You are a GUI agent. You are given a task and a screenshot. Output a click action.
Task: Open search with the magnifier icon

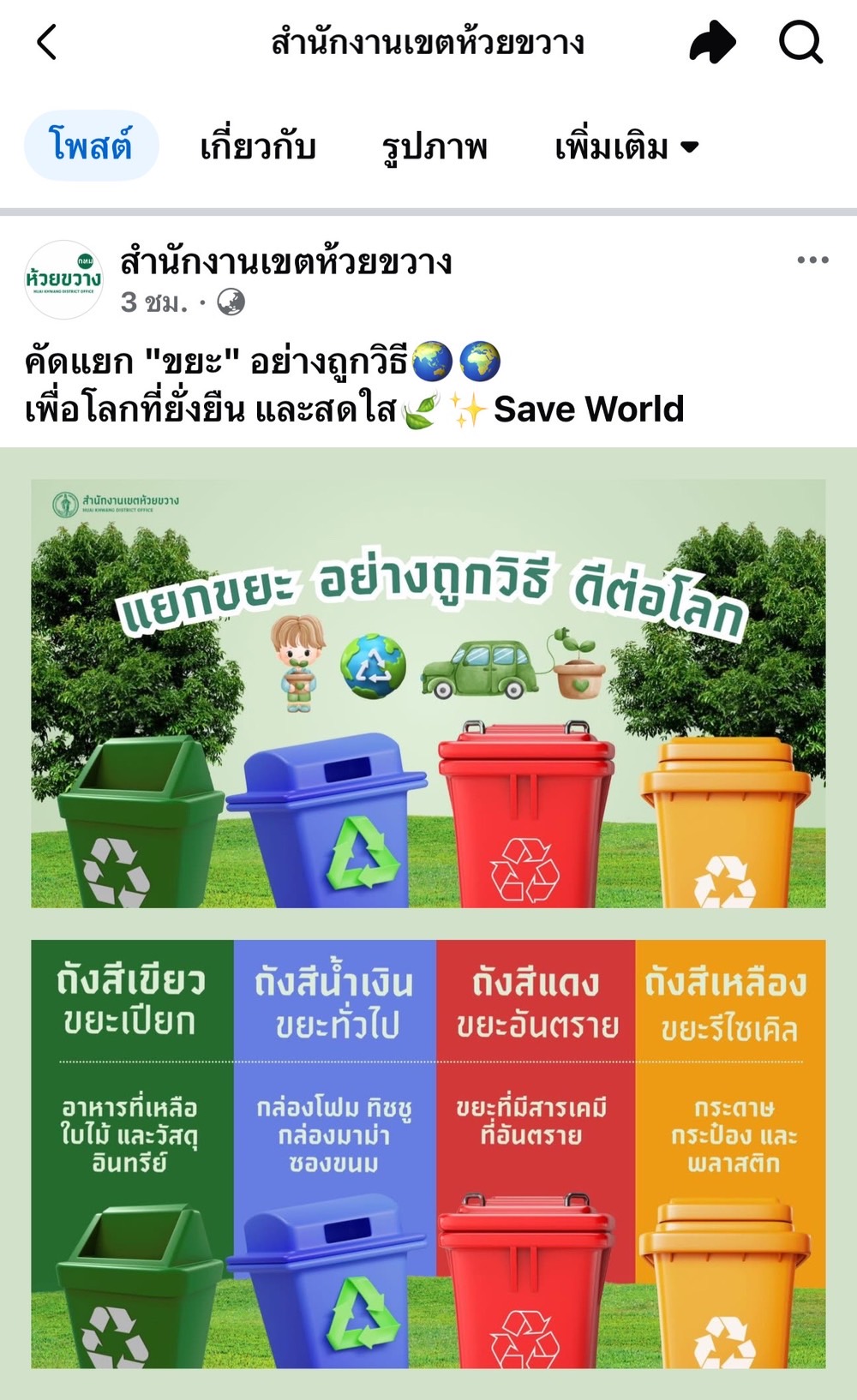point(800,42)
